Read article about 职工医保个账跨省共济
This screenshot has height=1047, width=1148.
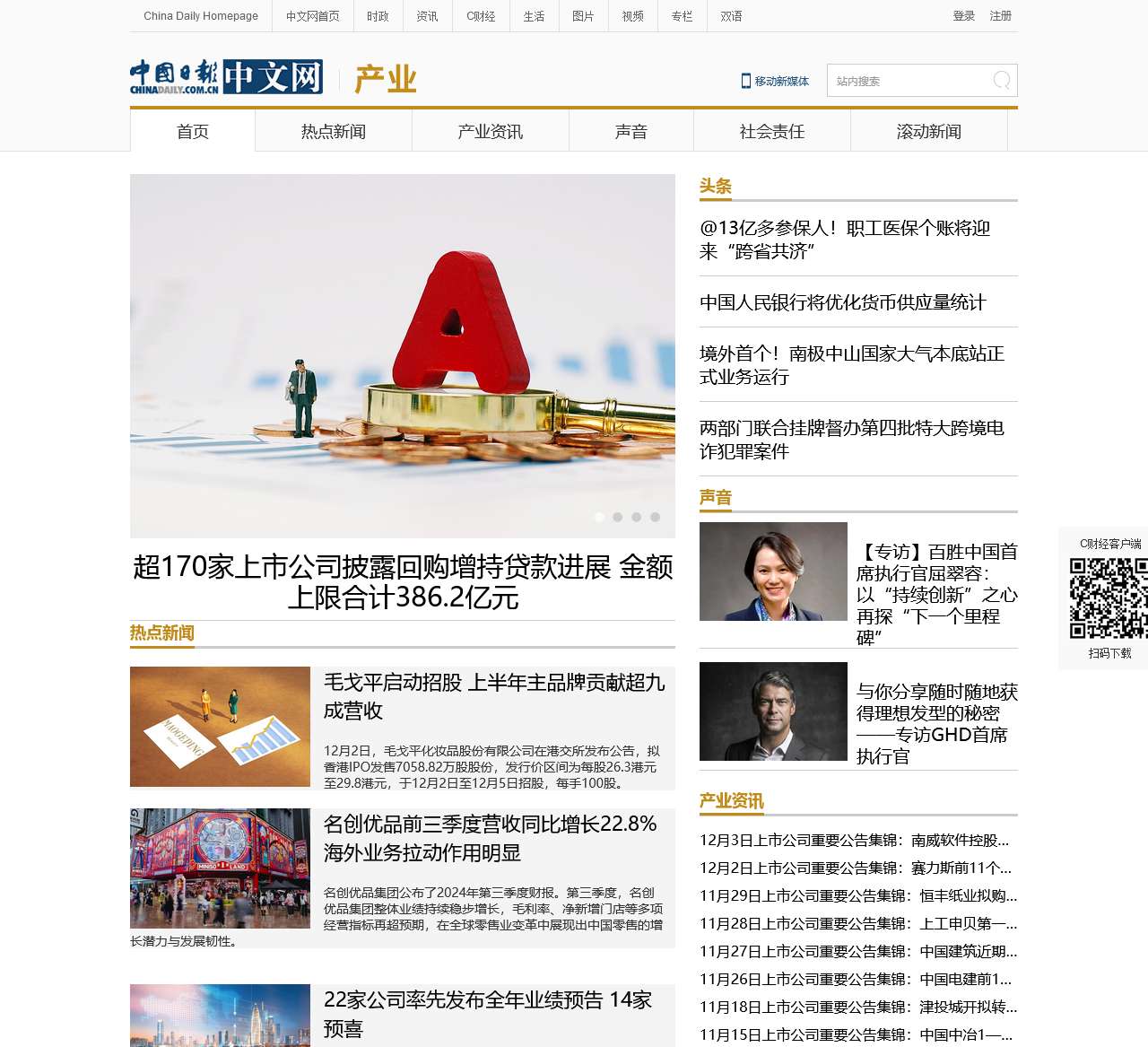click(x=844, y=240)
